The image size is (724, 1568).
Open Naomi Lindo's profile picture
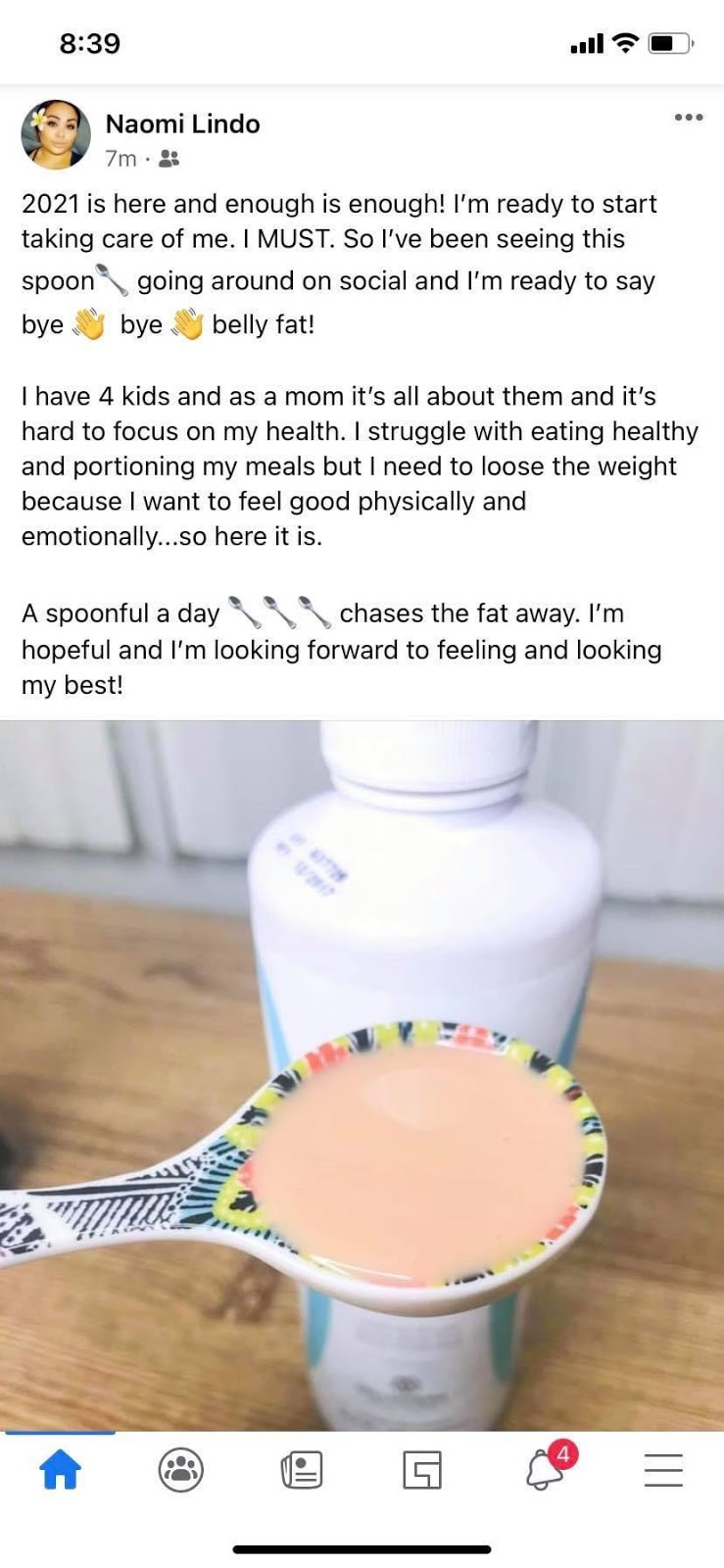pyautogui.click(x=56, y=134)
